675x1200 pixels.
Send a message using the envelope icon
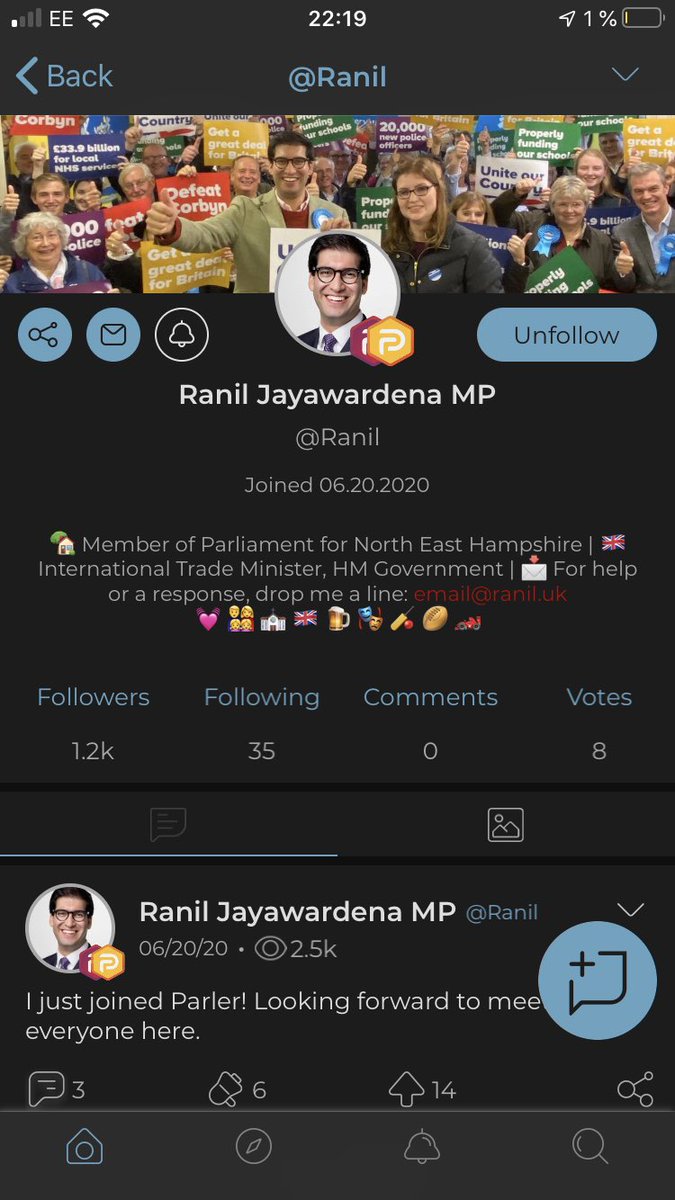click(113, 335)
